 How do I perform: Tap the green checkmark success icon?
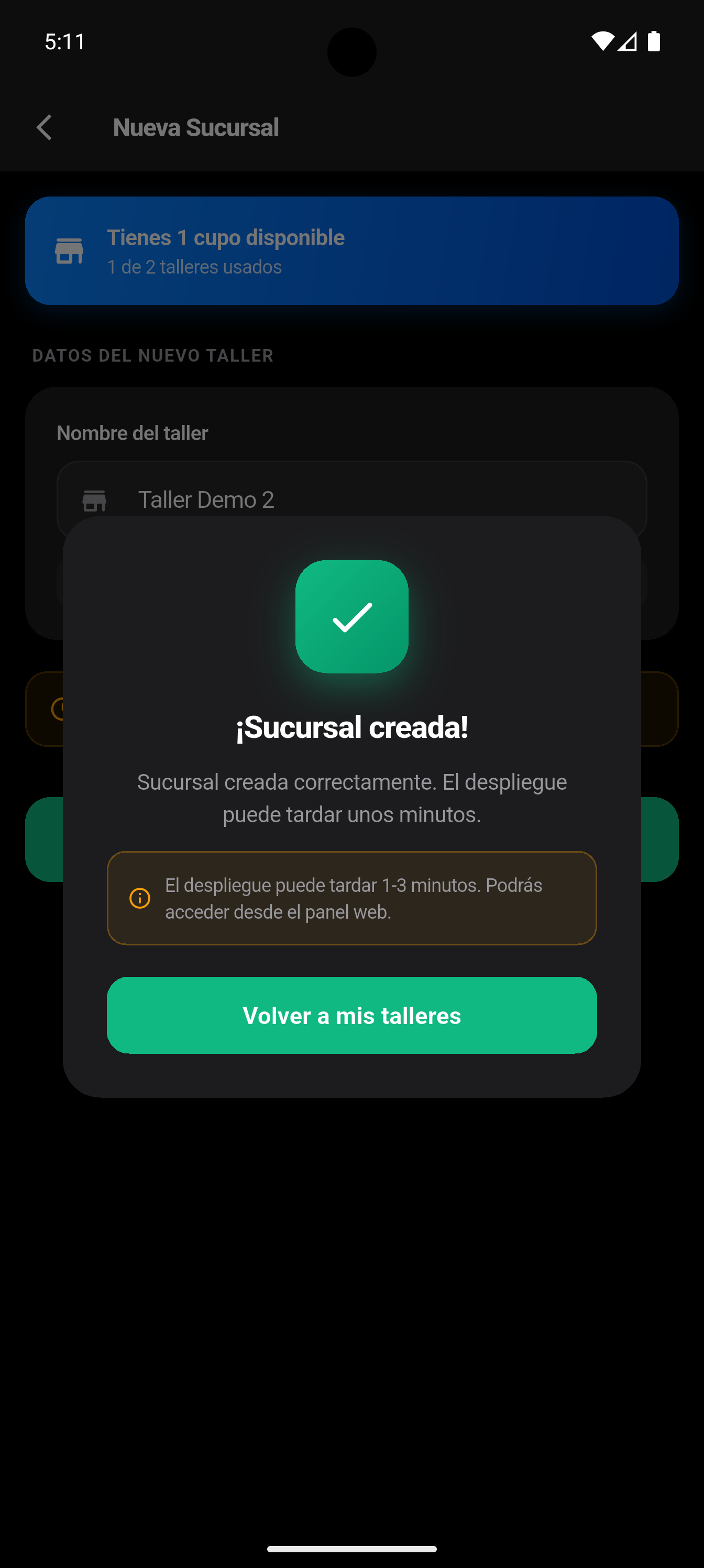pyautogui.click(x=351, y=617)
